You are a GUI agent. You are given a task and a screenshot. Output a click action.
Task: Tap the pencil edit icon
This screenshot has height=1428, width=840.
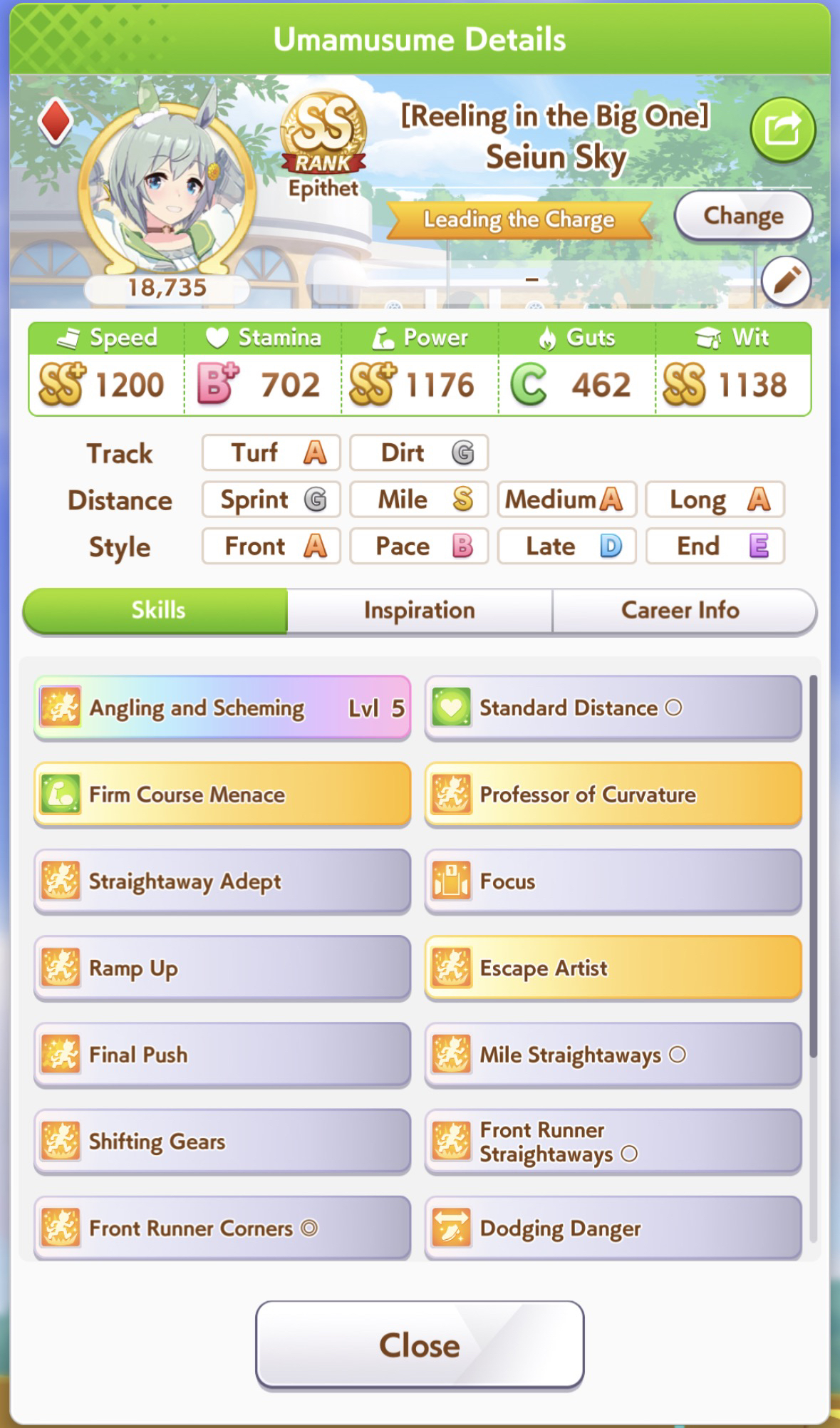[786, 281]
